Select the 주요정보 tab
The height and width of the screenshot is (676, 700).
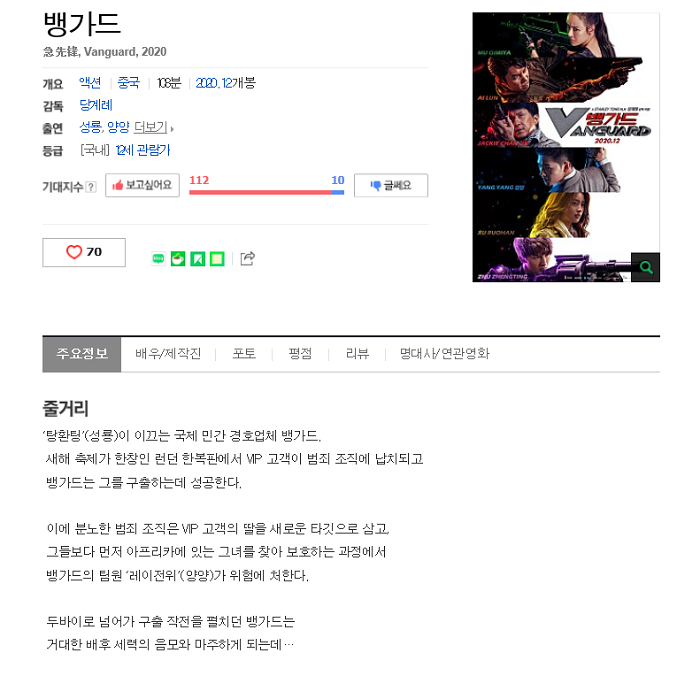[x=82, y=354]
